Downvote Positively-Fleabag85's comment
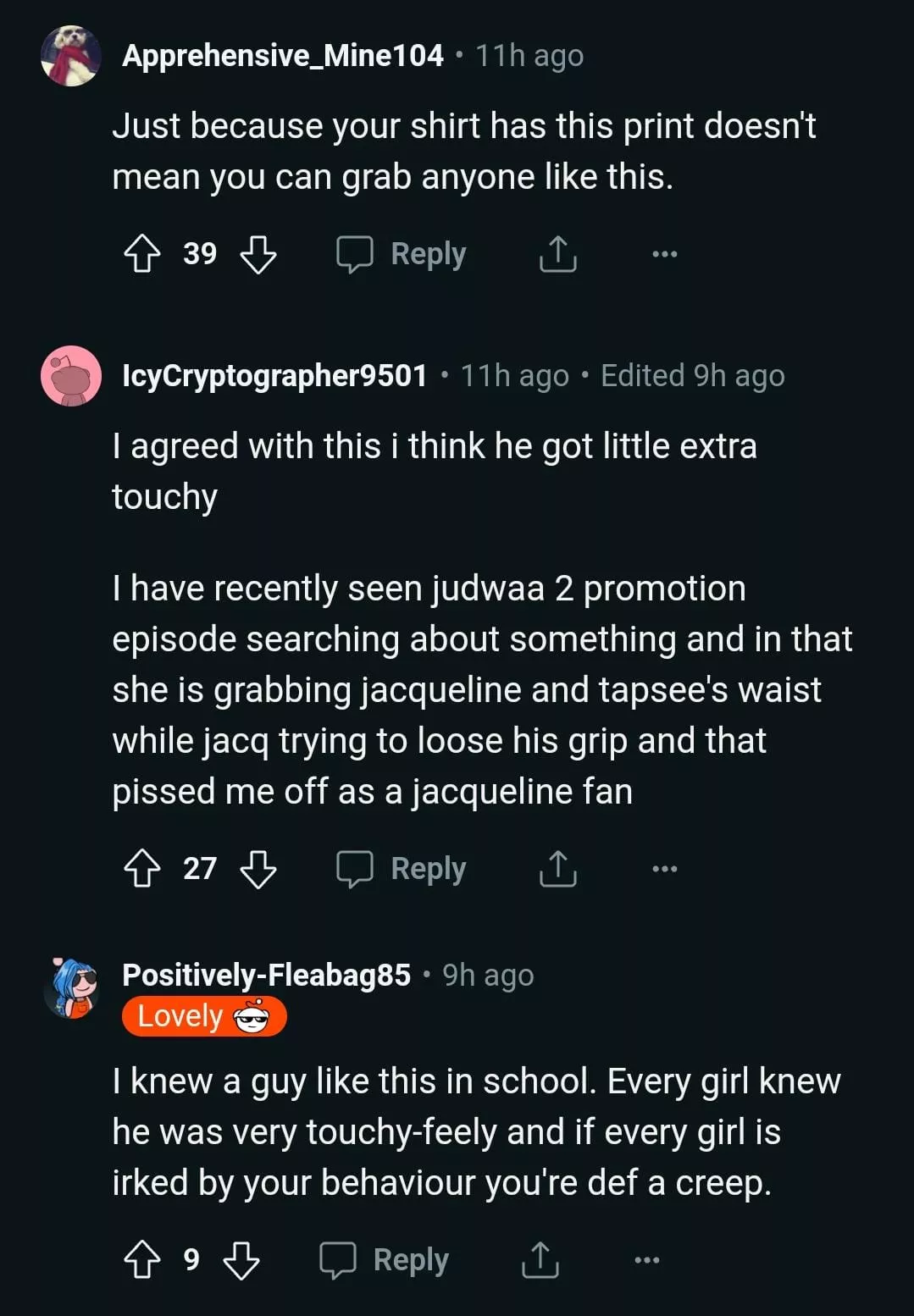The image size is (914, 1316). (x=241, y=1260)
